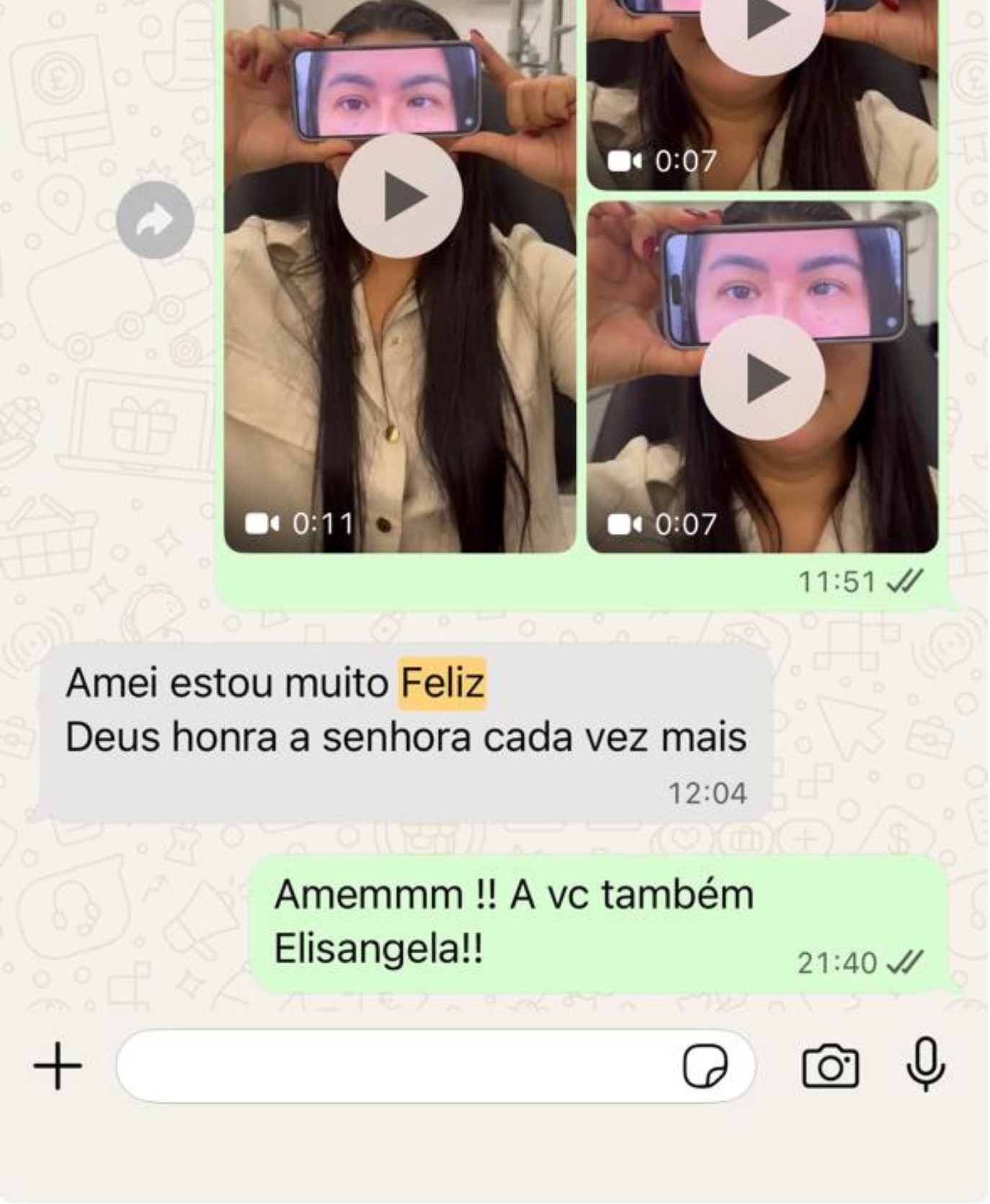Open the sticker picker
The height and width of the screenshot is (1204, 990).
coord(705,1066)
